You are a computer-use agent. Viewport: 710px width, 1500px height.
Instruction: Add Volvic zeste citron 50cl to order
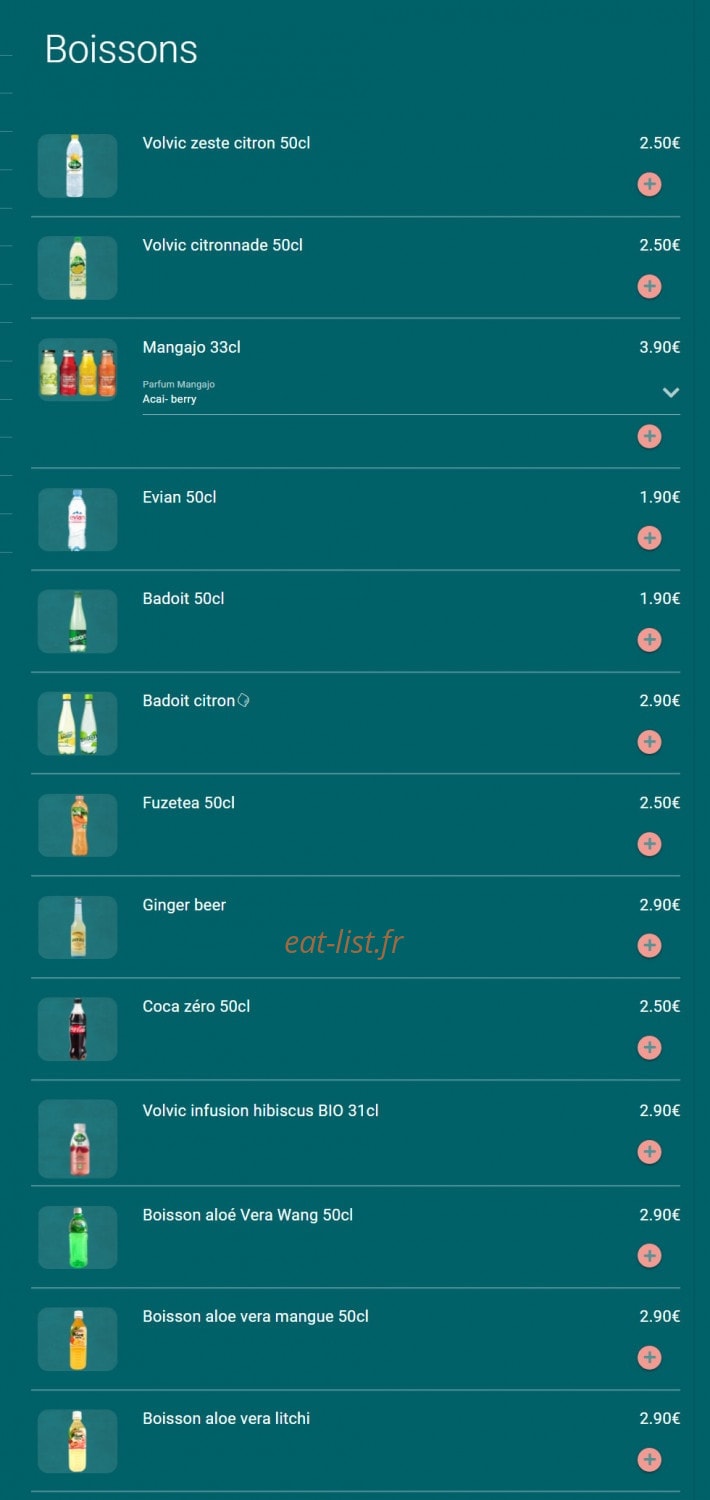(649, 184)
